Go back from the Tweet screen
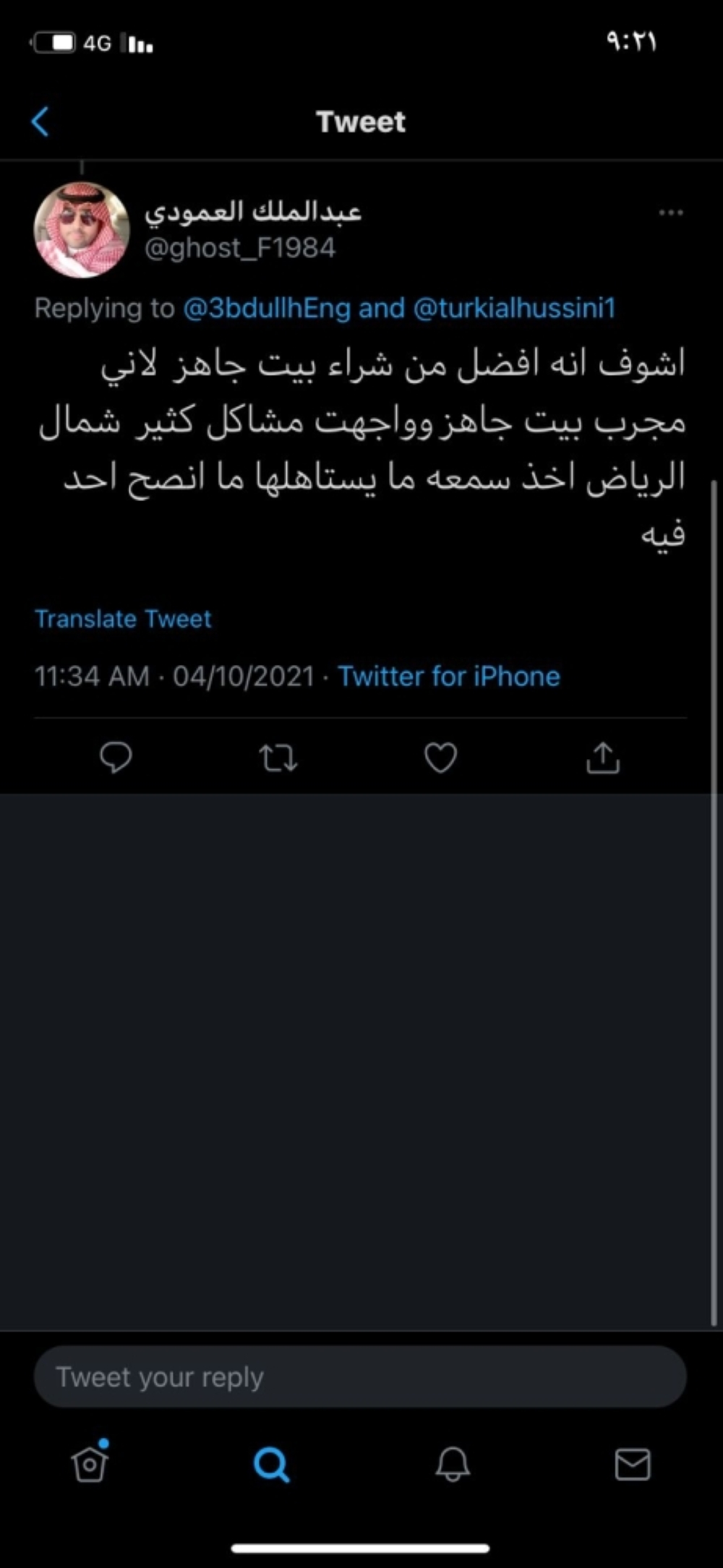Viewport: 723px width, 1568px height. coord(41,121)
